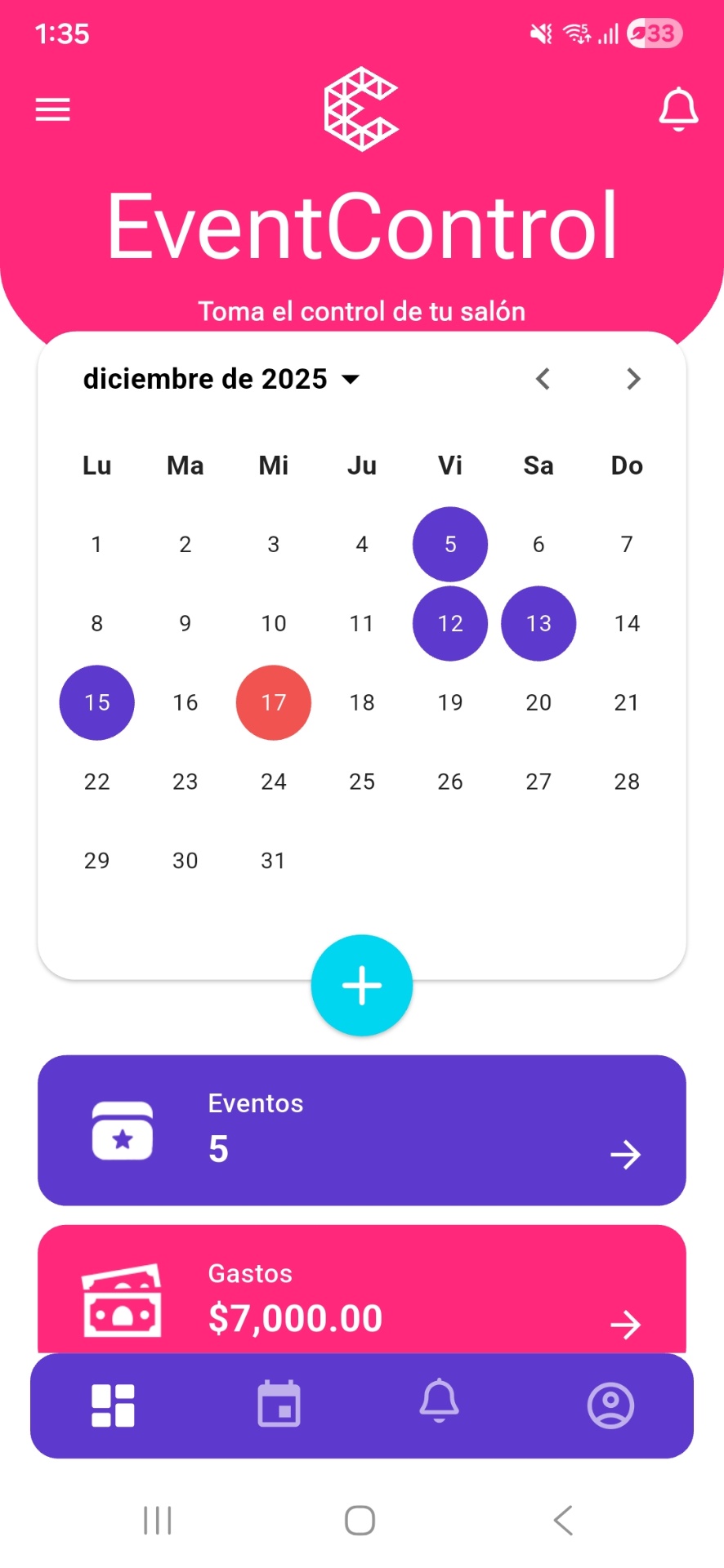Select December 5 on the calendar
Viewport: 724px width, 1568px height.
pyautogui.click(x=450, y=545)
